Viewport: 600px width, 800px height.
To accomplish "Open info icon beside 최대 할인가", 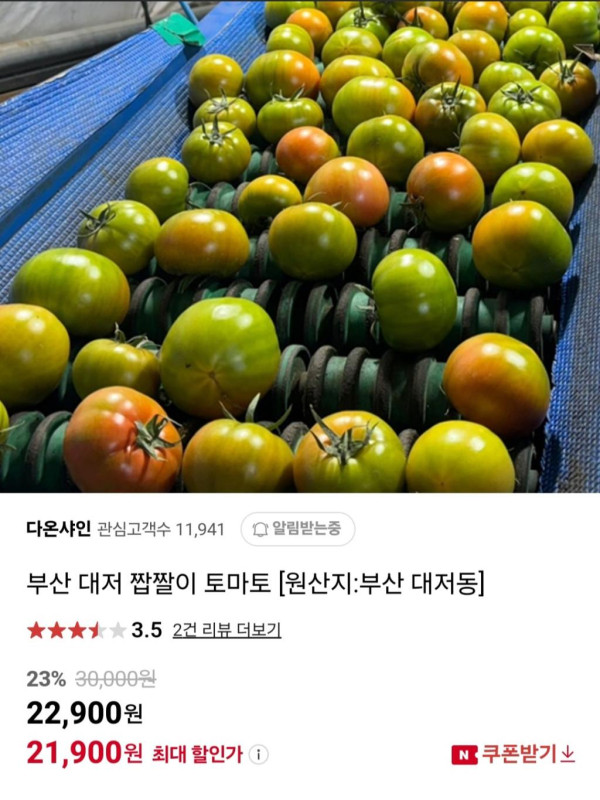I will tap(259, 754).
